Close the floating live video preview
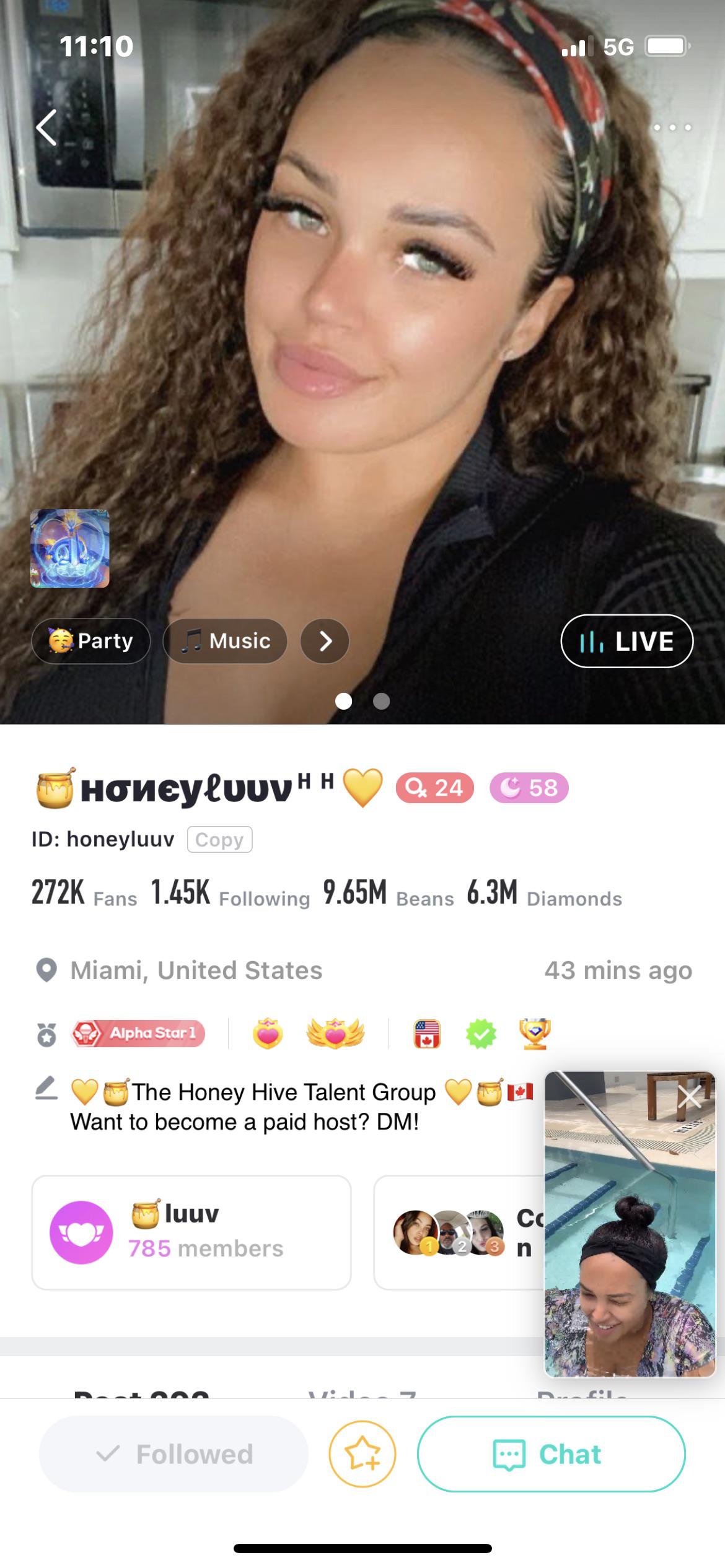 689,1098
